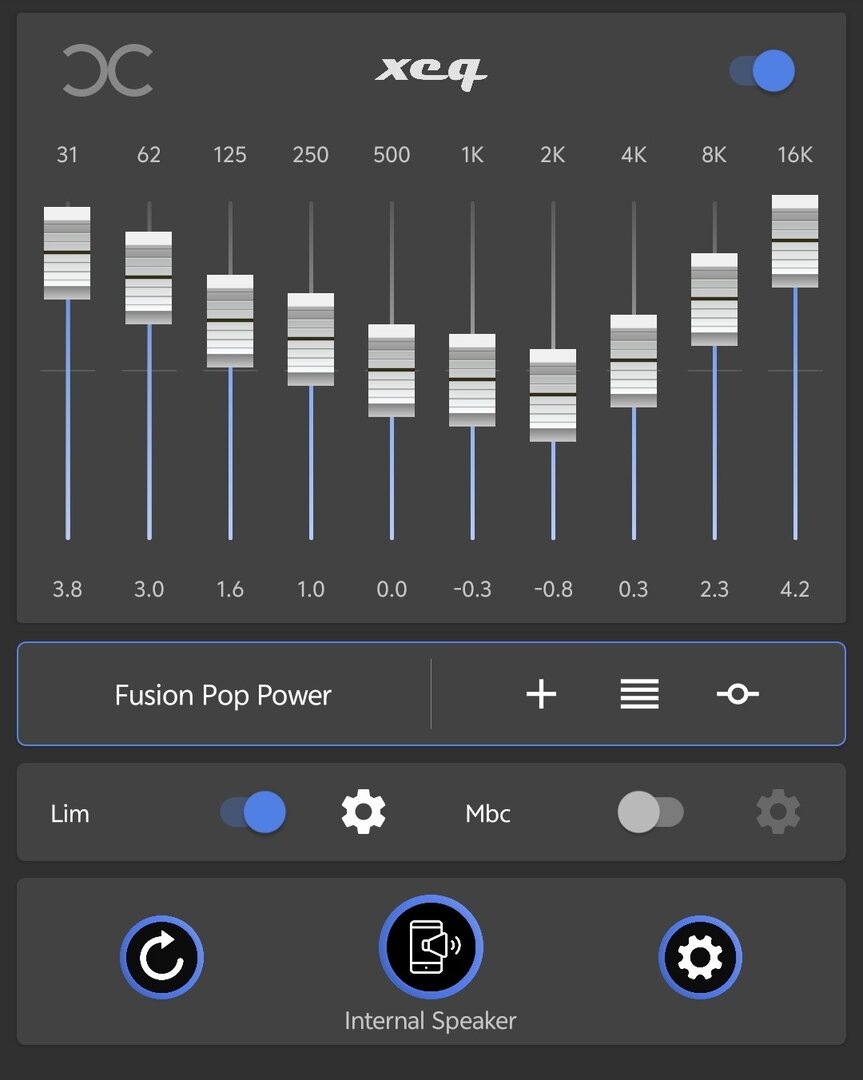Tap the 1K band slider
The height and width of the screenshot is (1080, 863).
[x=472, y=380]
